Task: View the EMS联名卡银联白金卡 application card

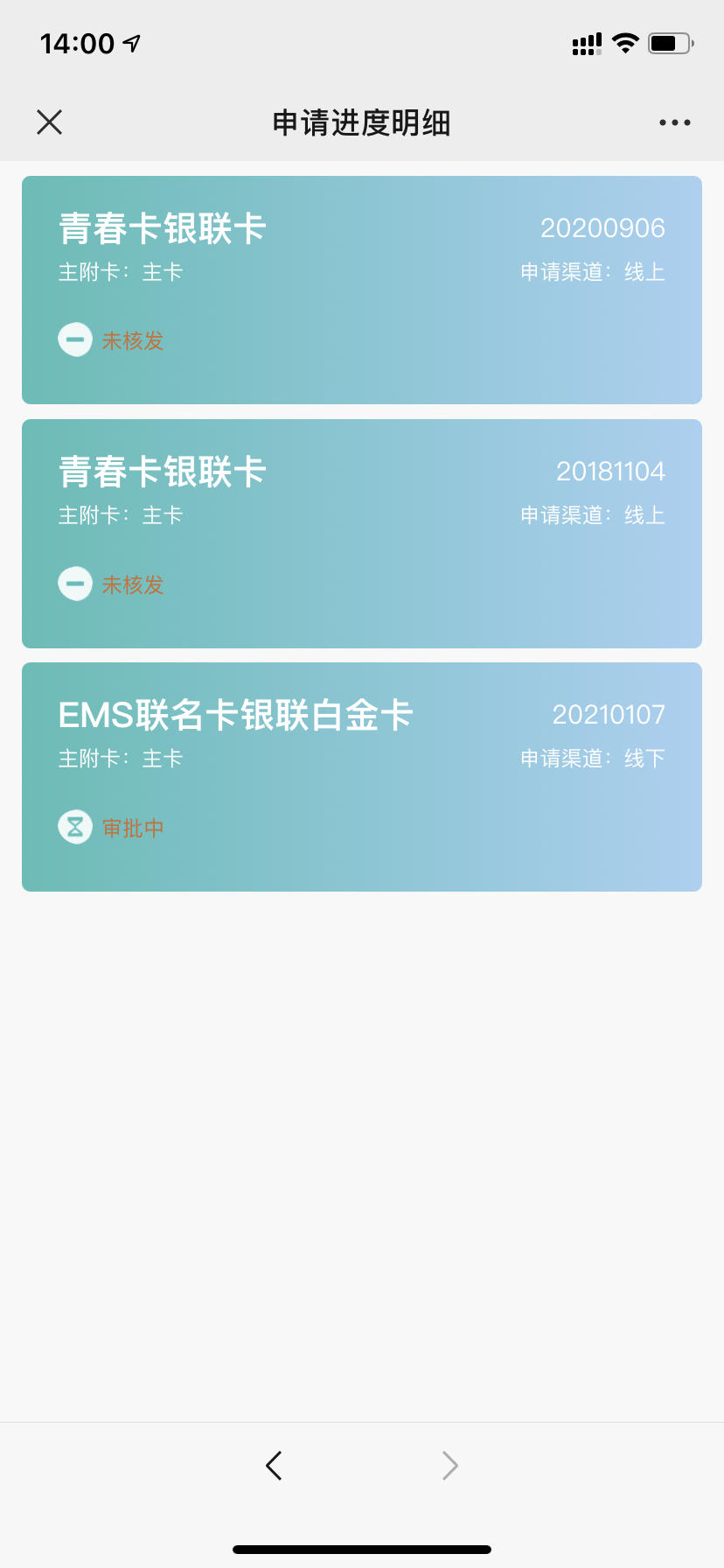Action: pos(362,777)
